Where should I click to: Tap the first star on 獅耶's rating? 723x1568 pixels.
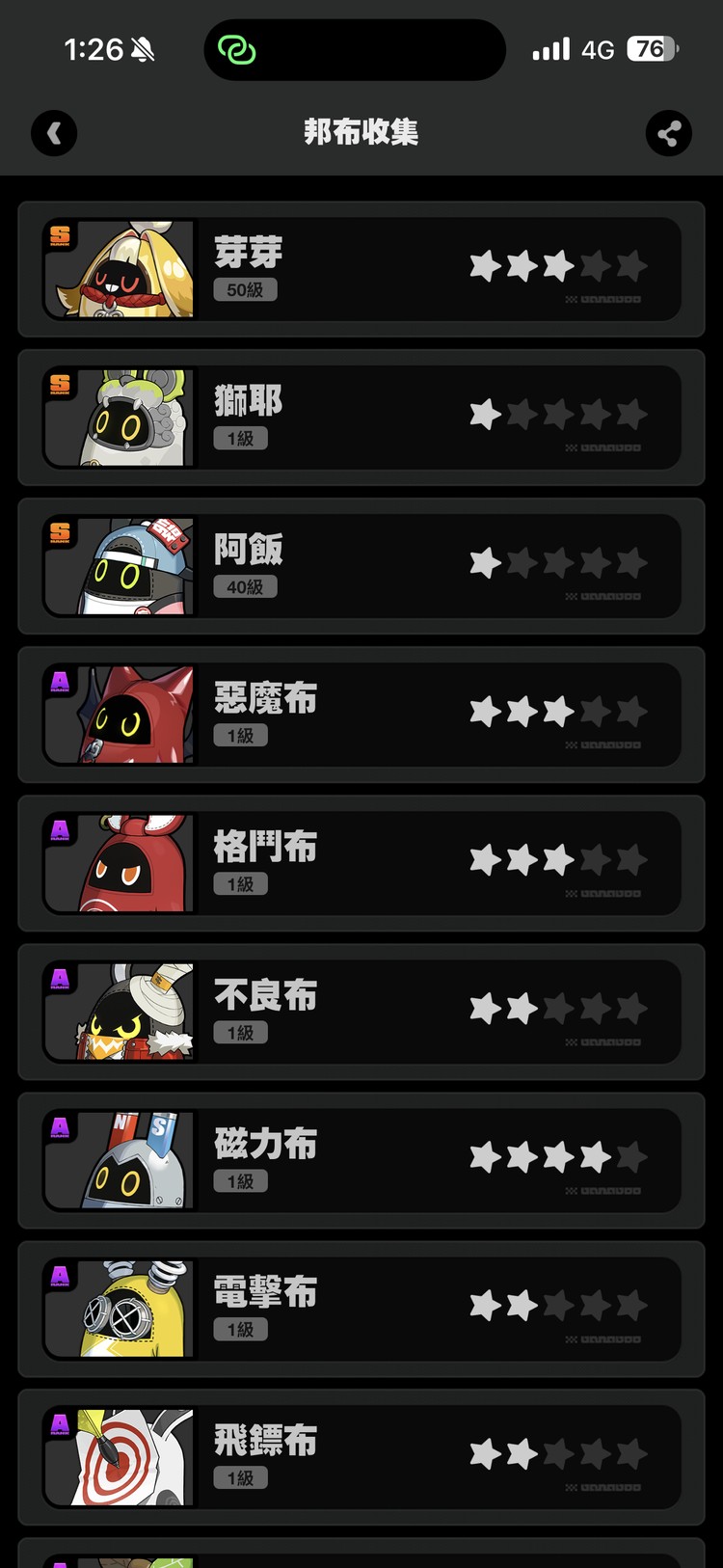coord(483,413)
